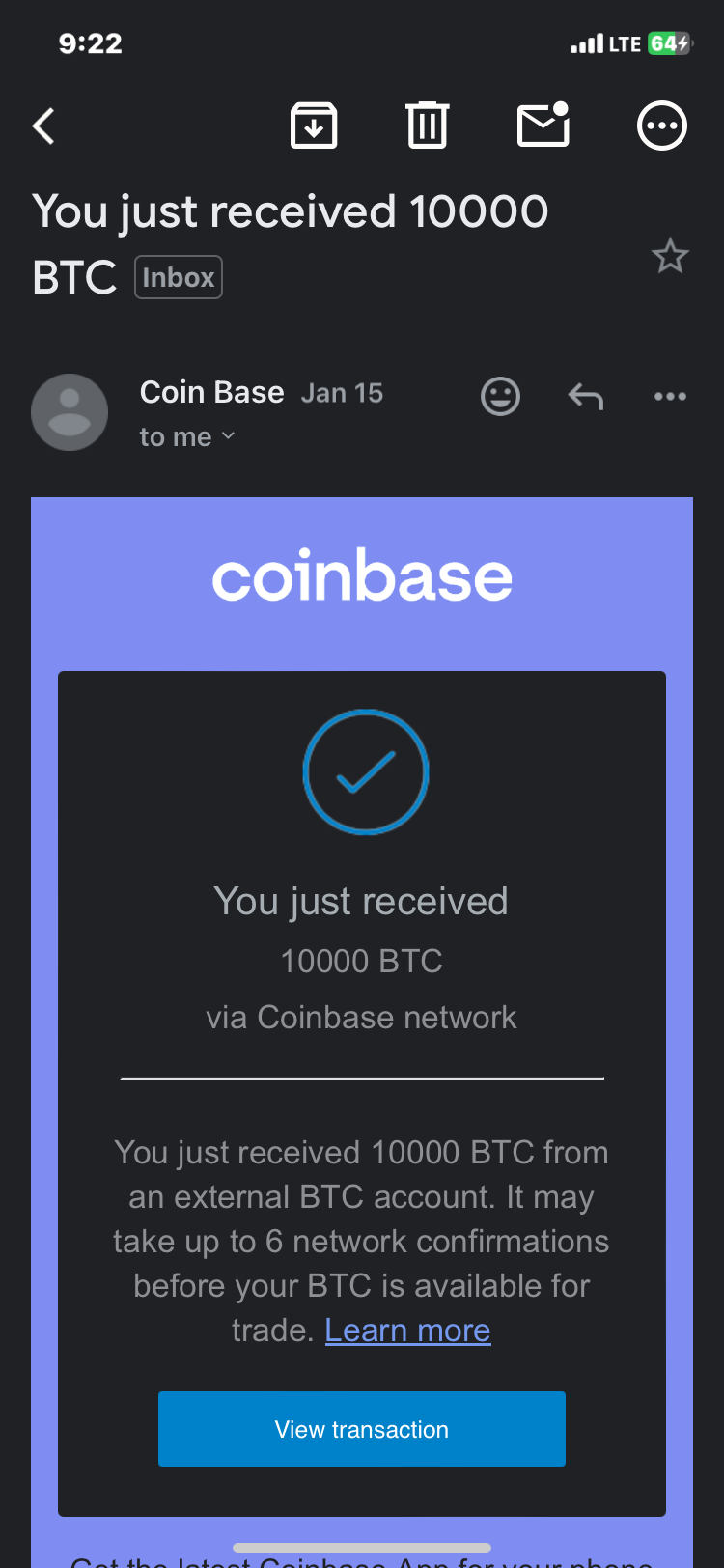Image resolution: width=724 pixels, height=1568 pixels.
Task: Mark the email as unread
Action: point(543,126)
